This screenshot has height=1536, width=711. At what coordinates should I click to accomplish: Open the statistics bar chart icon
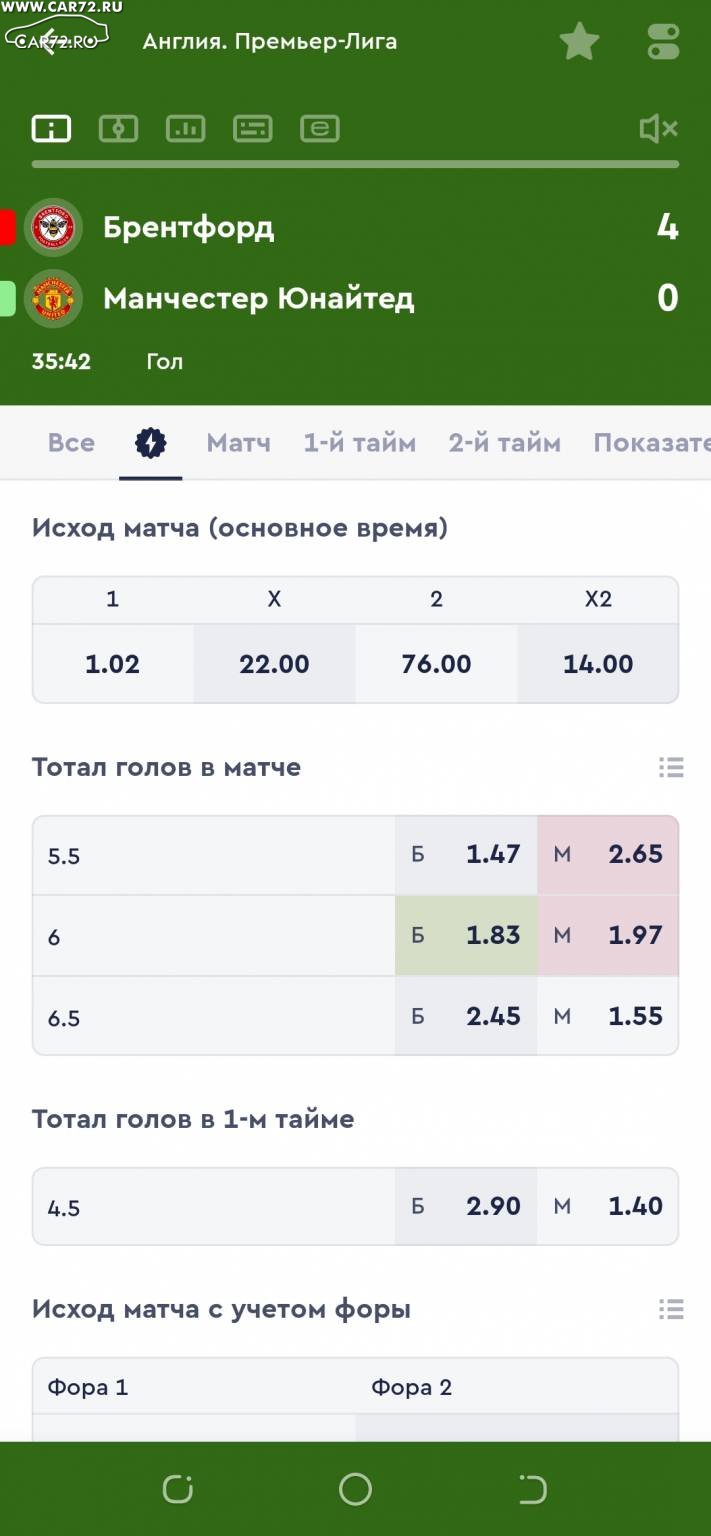[x=185, y=129]
